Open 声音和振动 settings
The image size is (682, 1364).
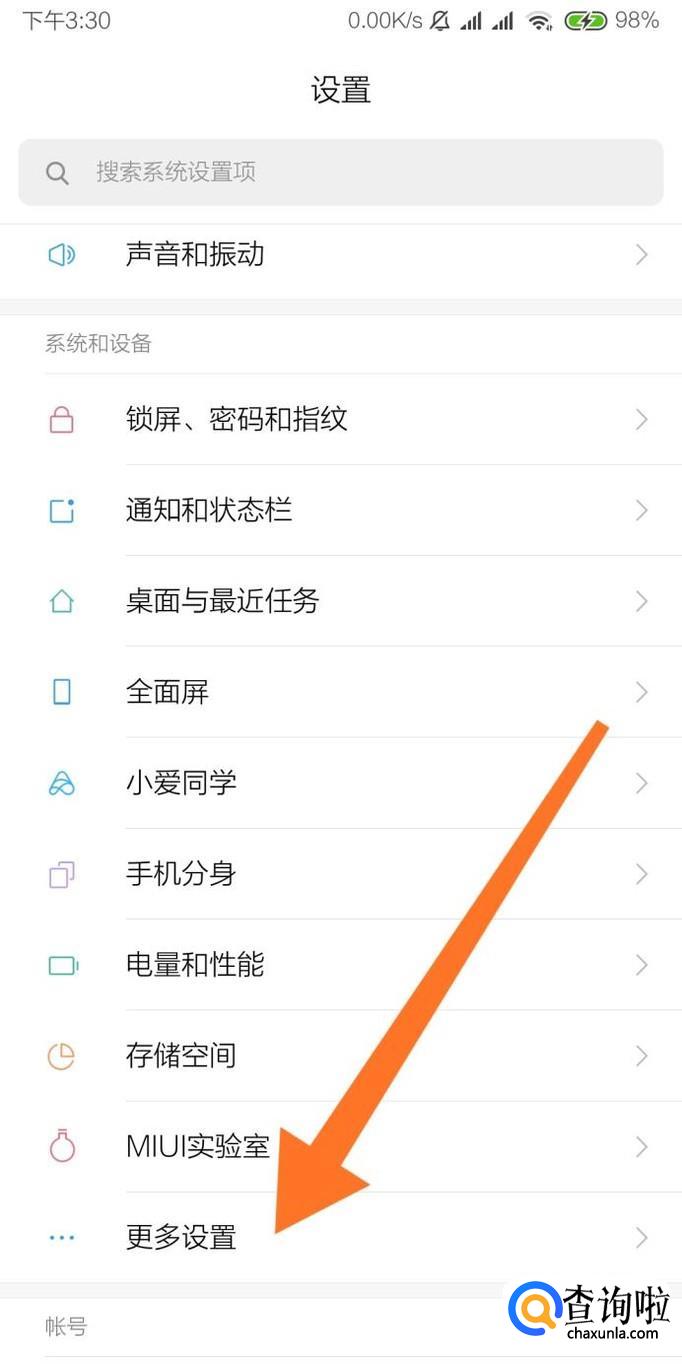click(340, 255)
